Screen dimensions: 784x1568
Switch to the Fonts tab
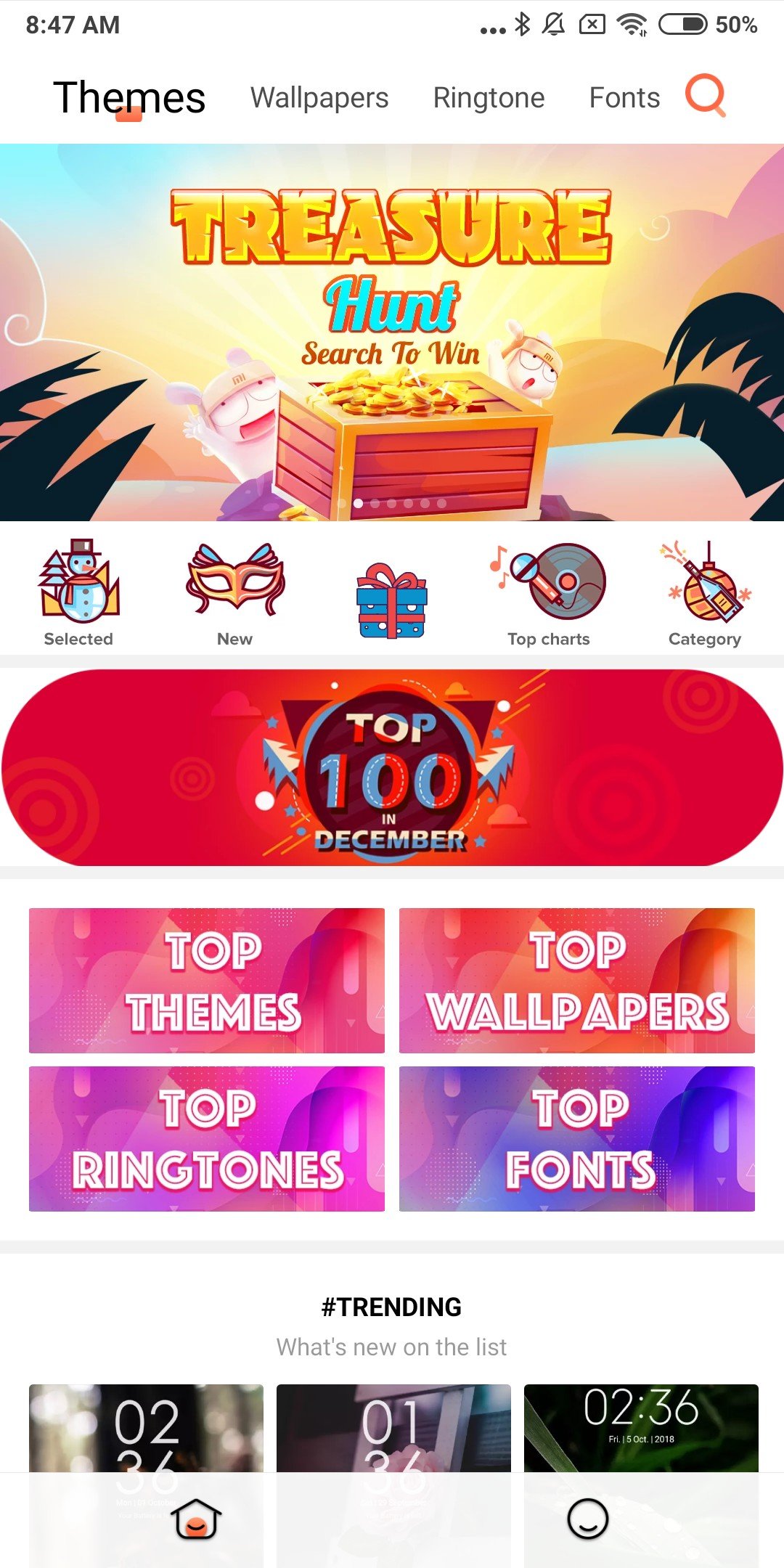coord(624,97)
